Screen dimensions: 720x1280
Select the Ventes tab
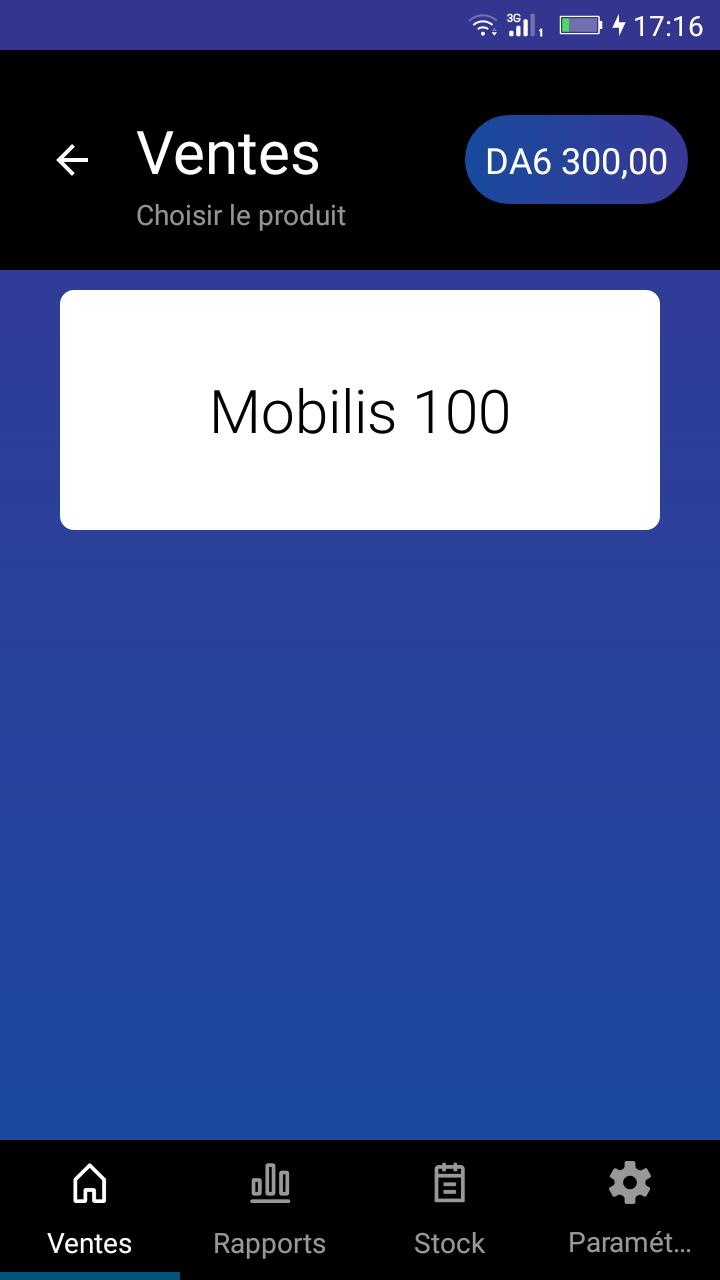coord(90,1210)
